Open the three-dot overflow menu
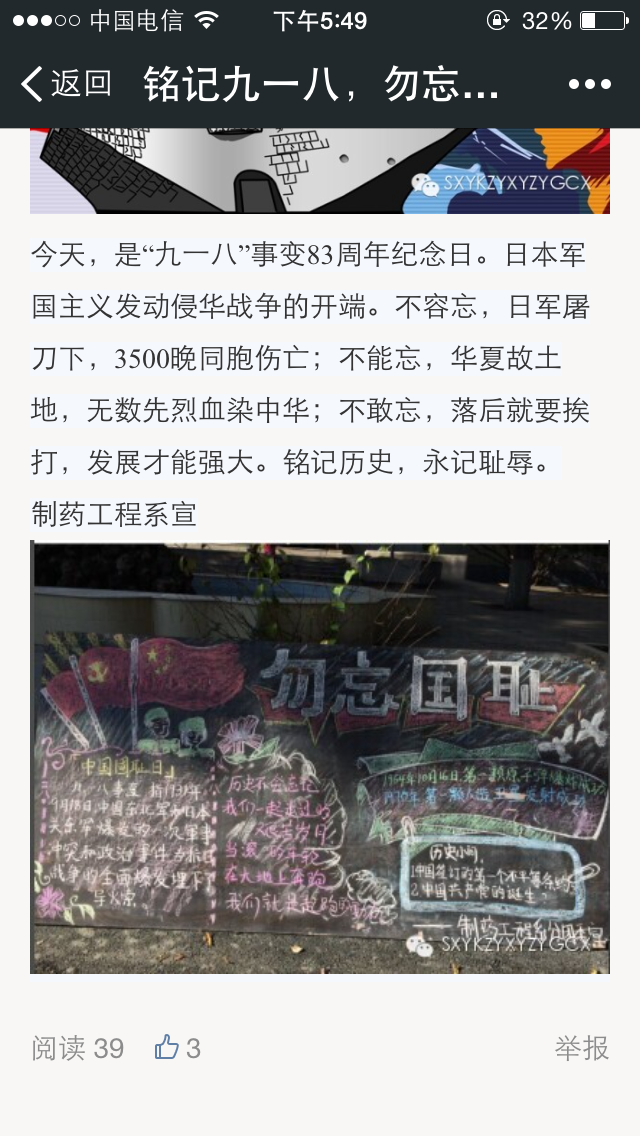Image resolution: width=640 pixels, height=1136 pixels. click(589, 85)
